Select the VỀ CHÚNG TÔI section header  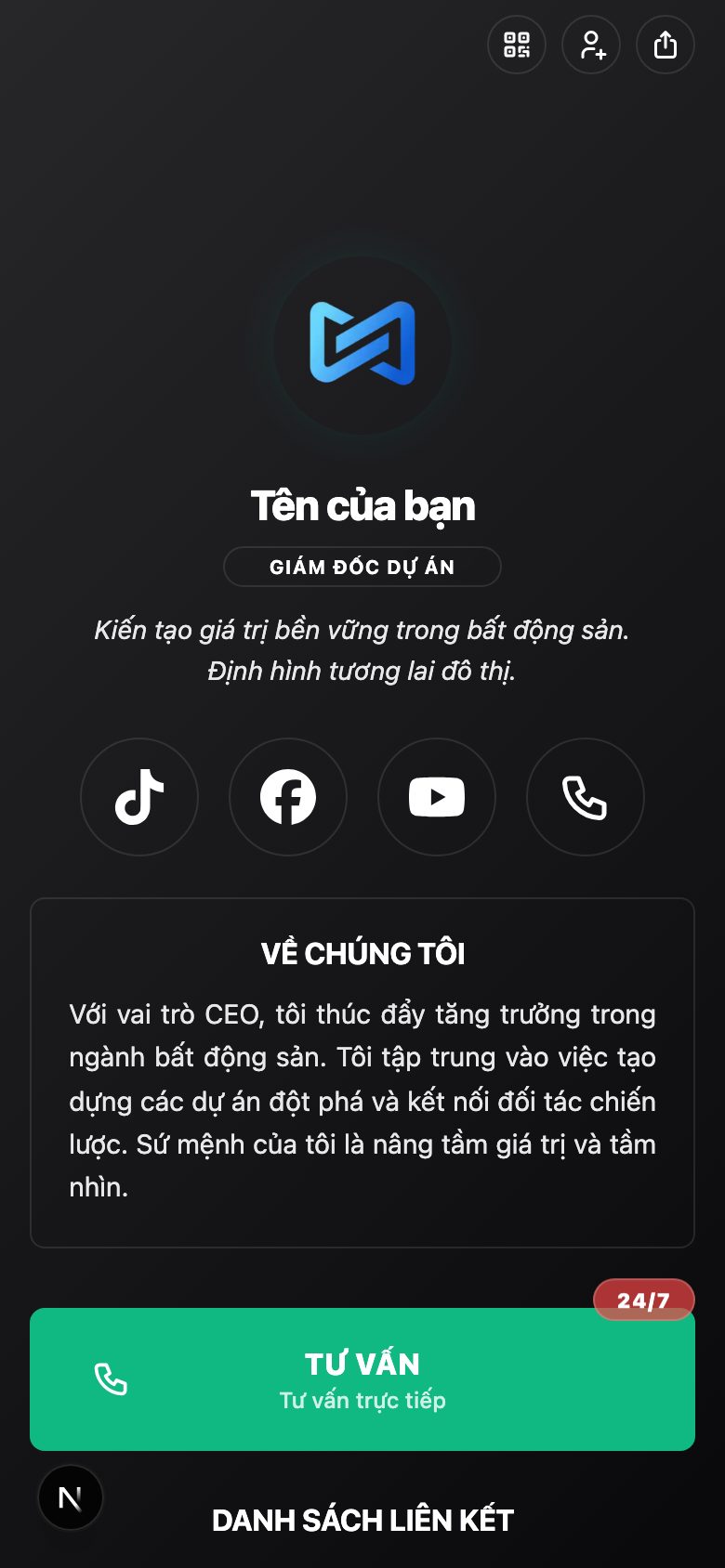pyautogui.click(x=362, y=953)
